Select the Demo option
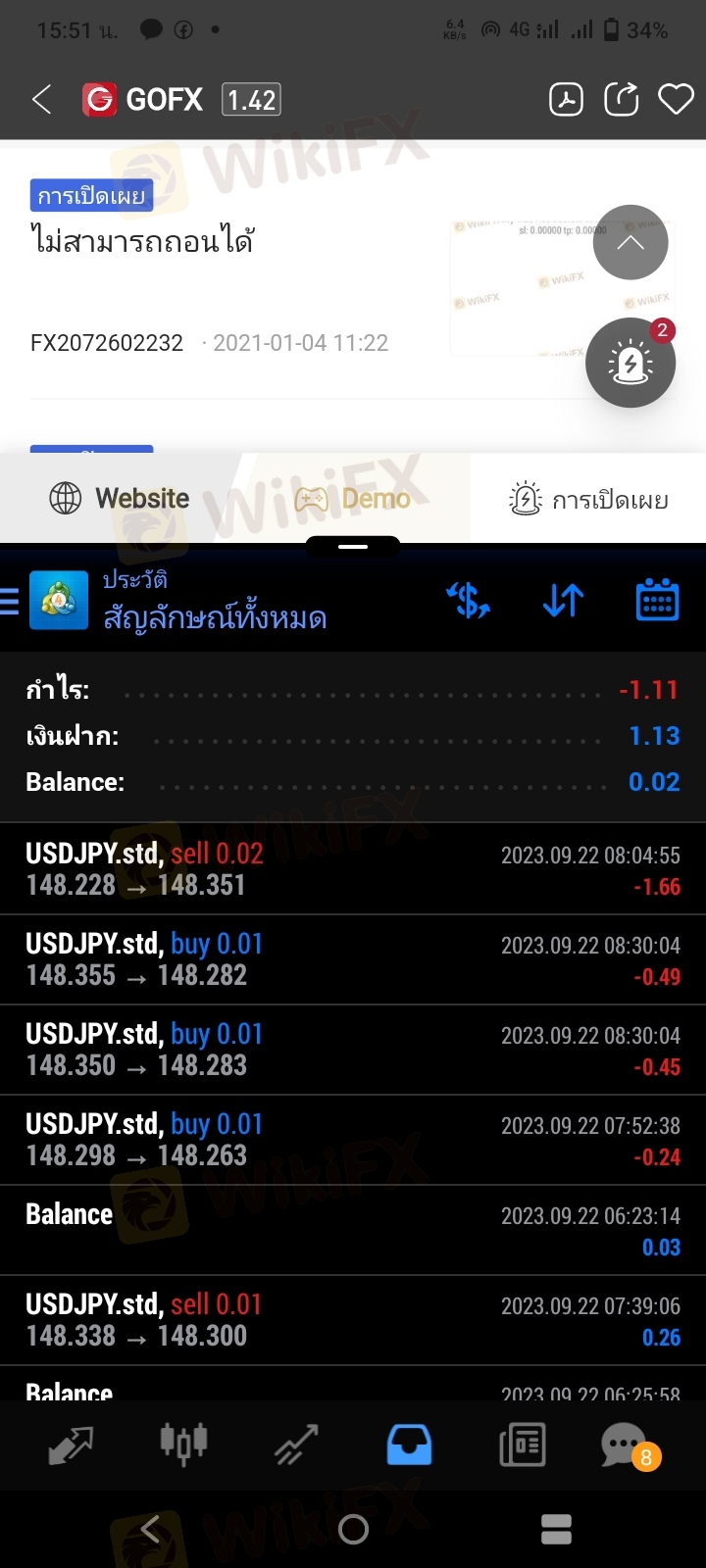The height and width of the screenshot is (1568, 706). [x=352, y=499]
